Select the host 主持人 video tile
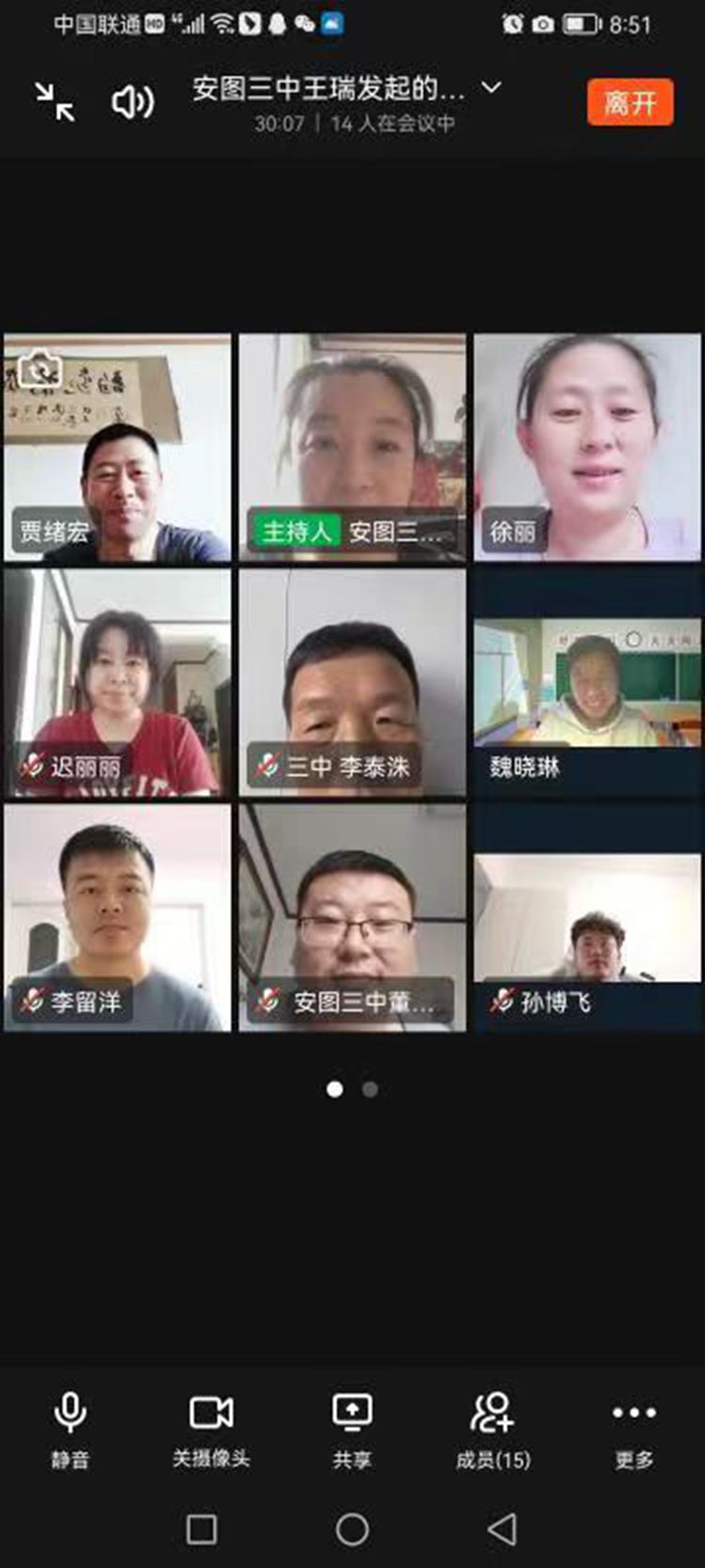This screenshot has height=1568, width=705. click(x=352, y=448)
